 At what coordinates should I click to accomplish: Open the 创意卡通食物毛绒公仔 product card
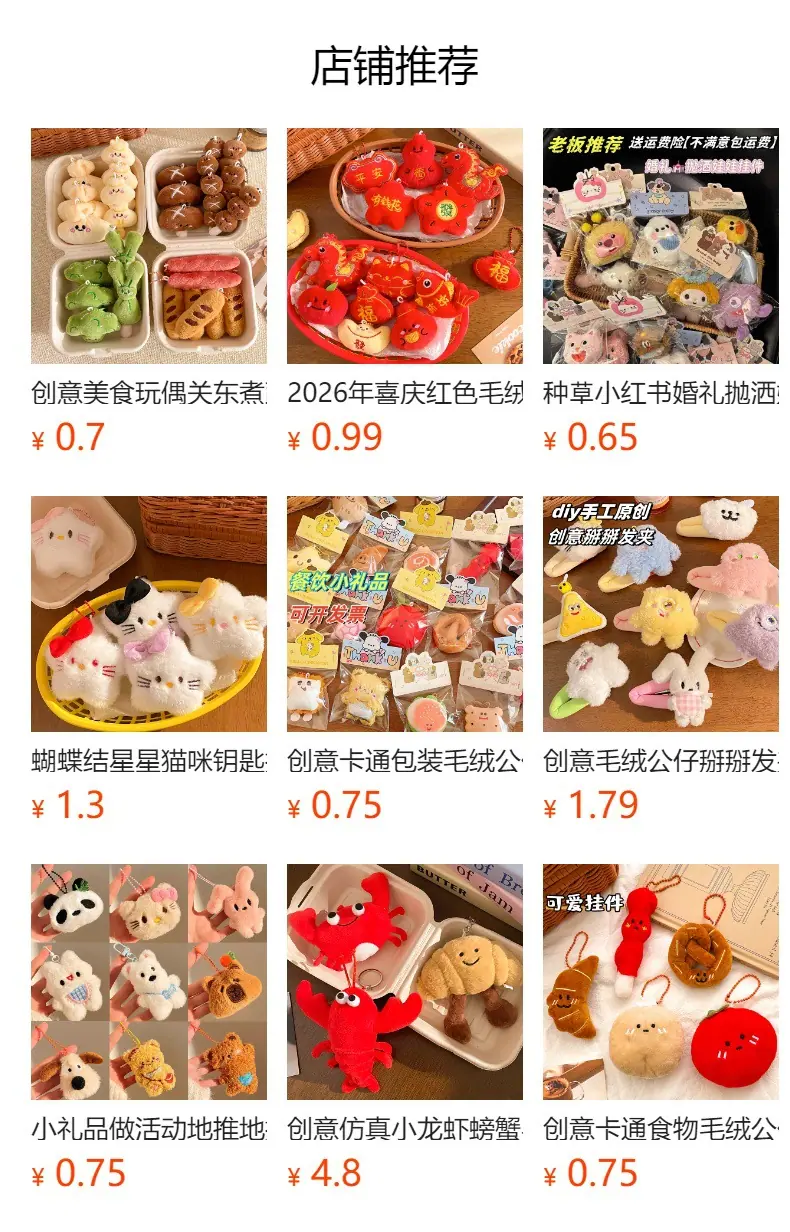pyautogui.click(x=661, y=1028)
